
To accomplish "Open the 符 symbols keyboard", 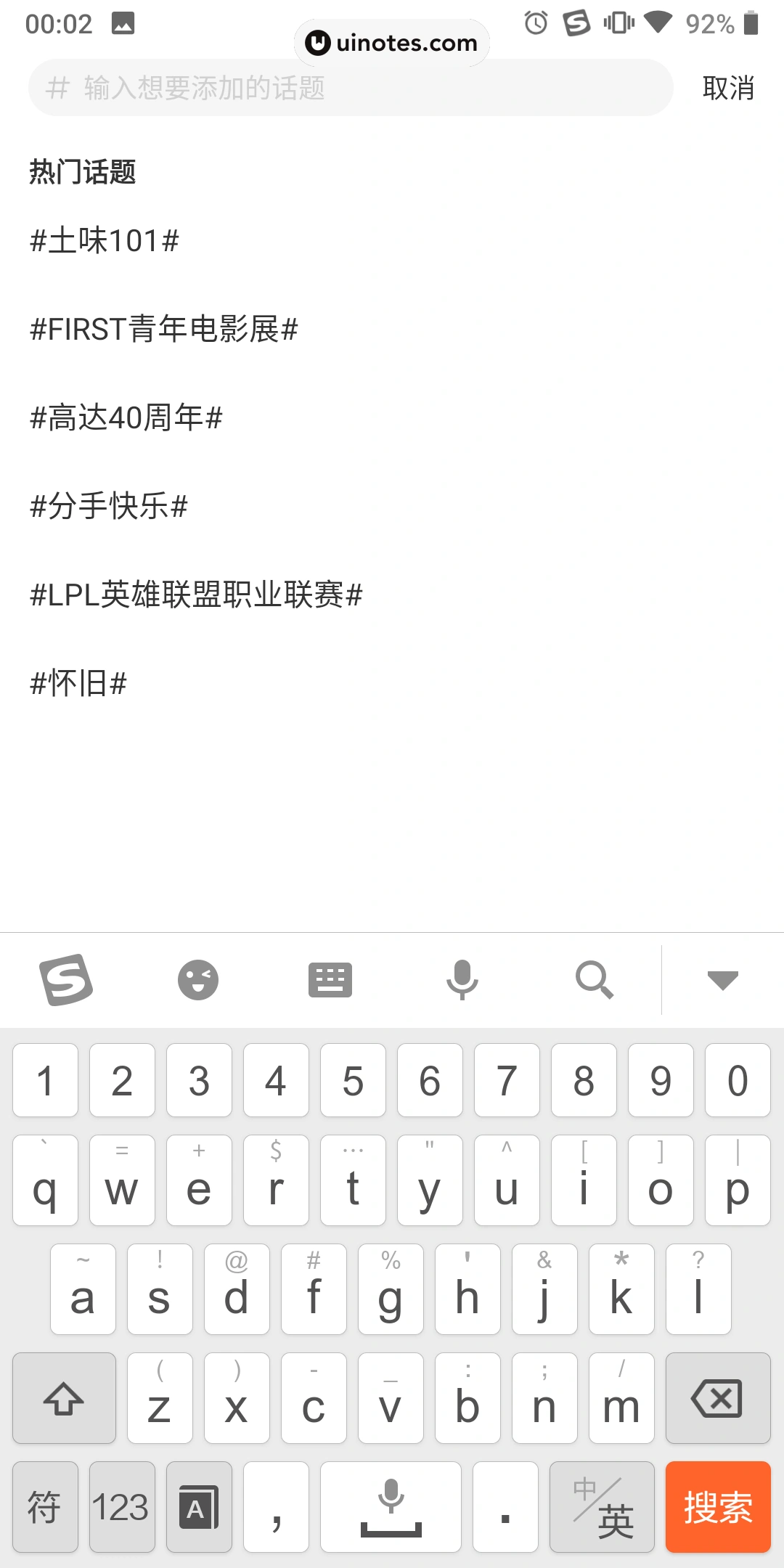I will pos(45,1507).
